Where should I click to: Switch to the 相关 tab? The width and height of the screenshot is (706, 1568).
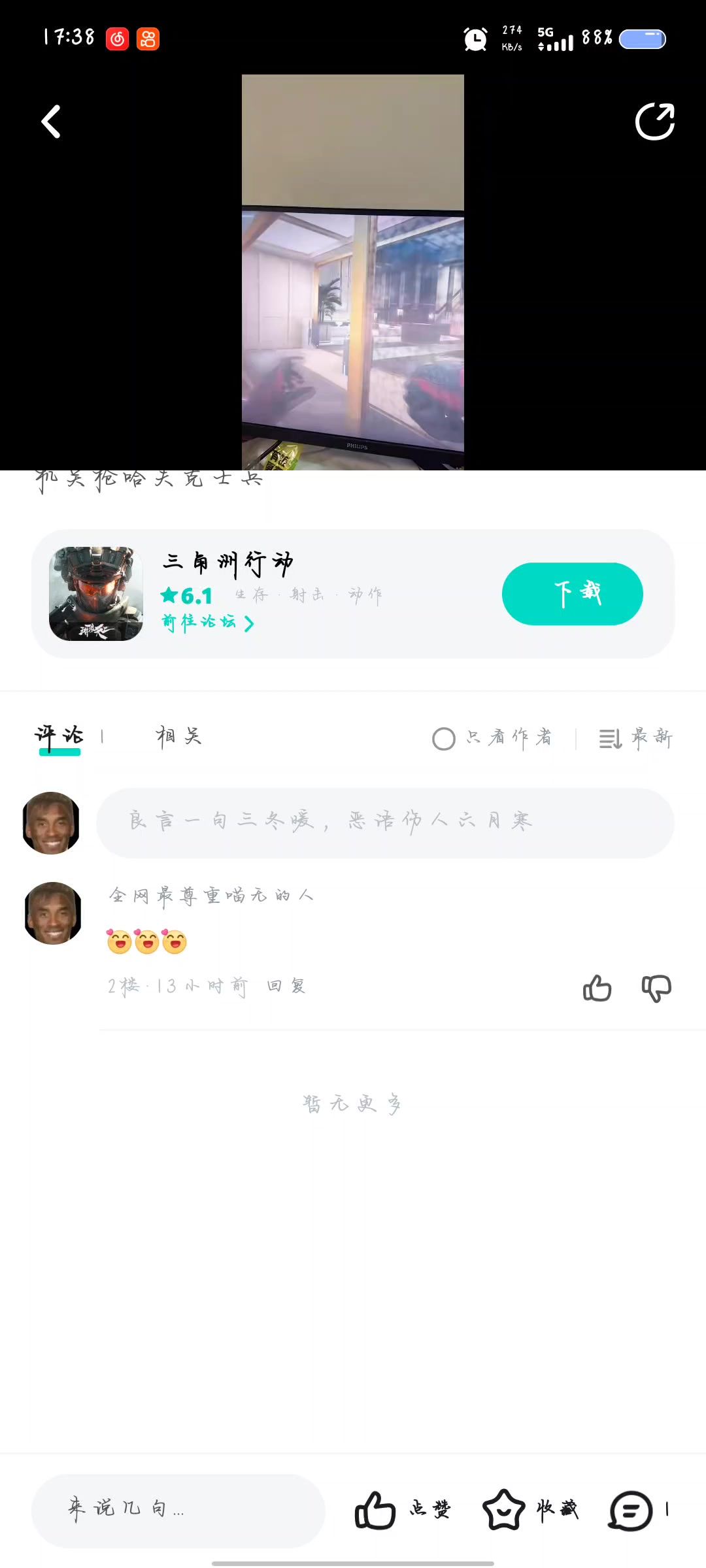tap(178, 737)
